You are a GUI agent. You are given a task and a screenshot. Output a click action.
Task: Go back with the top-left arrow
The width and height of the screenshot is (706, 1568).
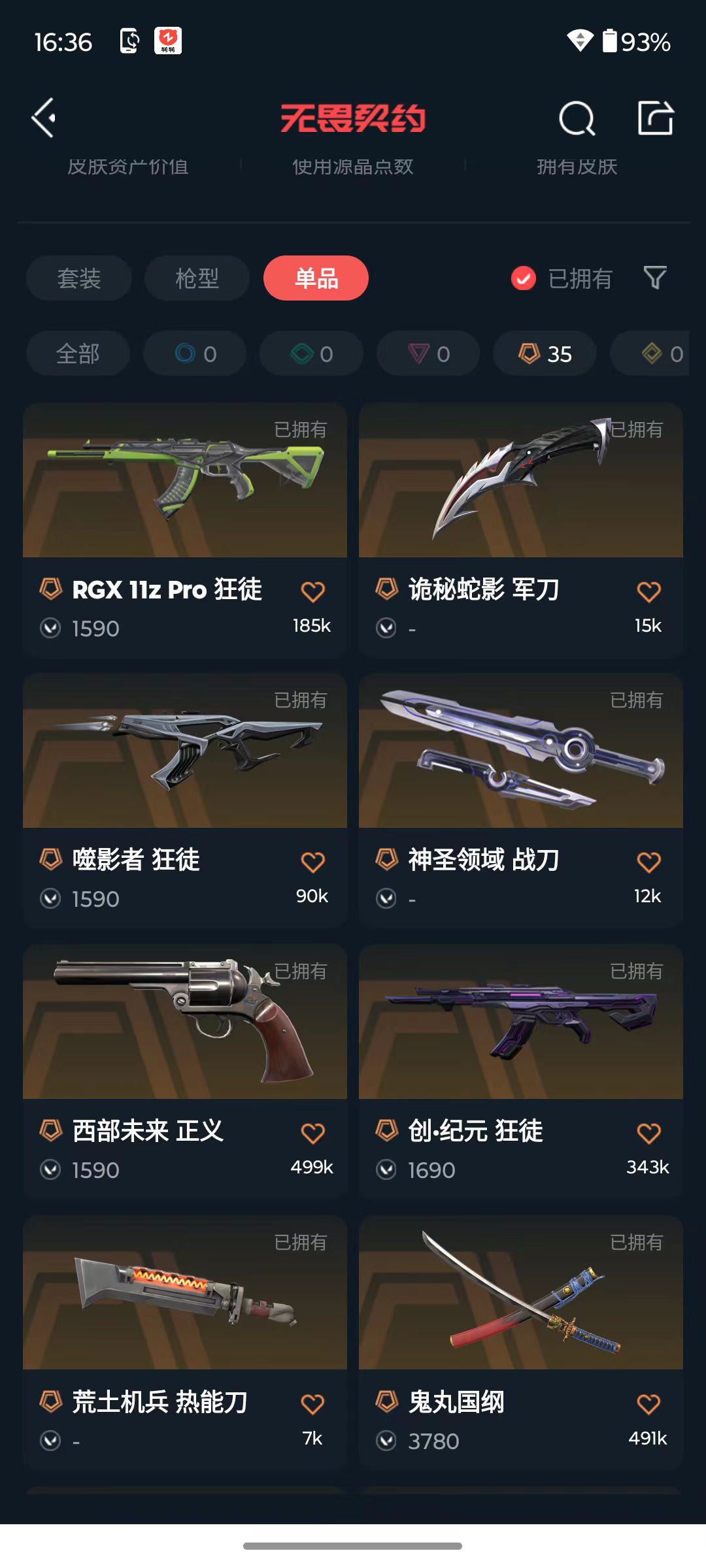pyautogui.click(x=44, y=118)
